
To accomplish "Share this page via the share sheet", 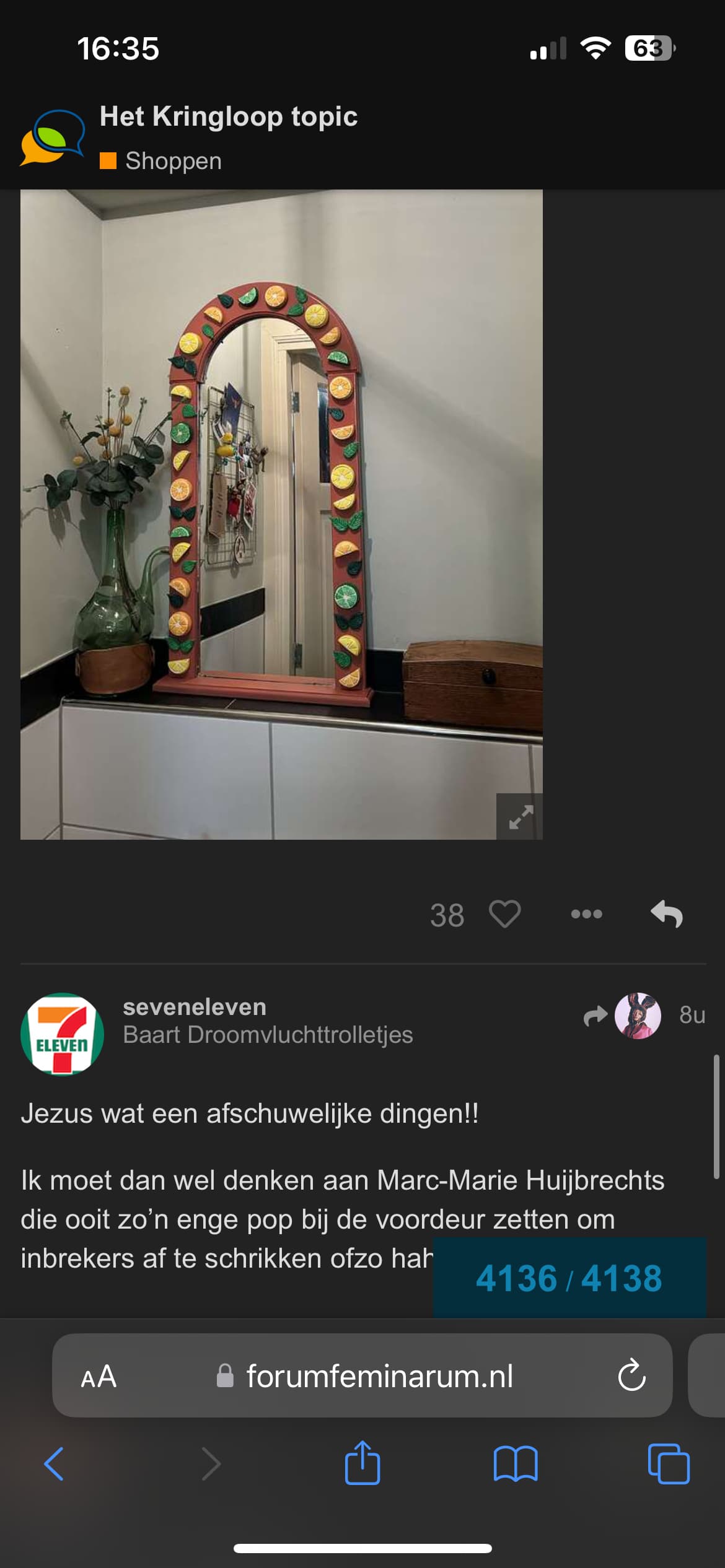I will pos(362,1463).
